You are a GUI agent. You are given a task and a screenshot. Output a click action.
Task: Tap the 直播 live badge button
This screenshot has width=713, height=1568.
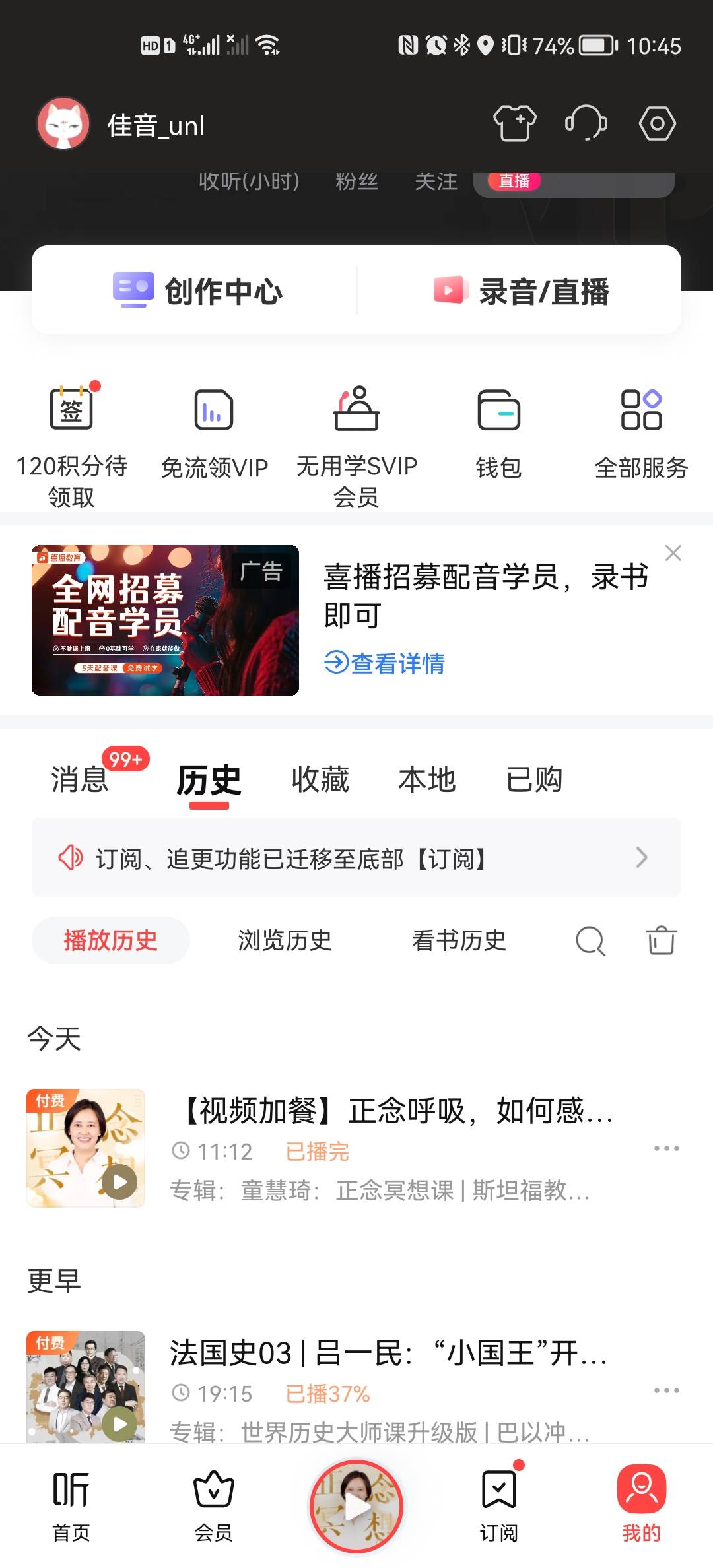(x=515, y=181)
